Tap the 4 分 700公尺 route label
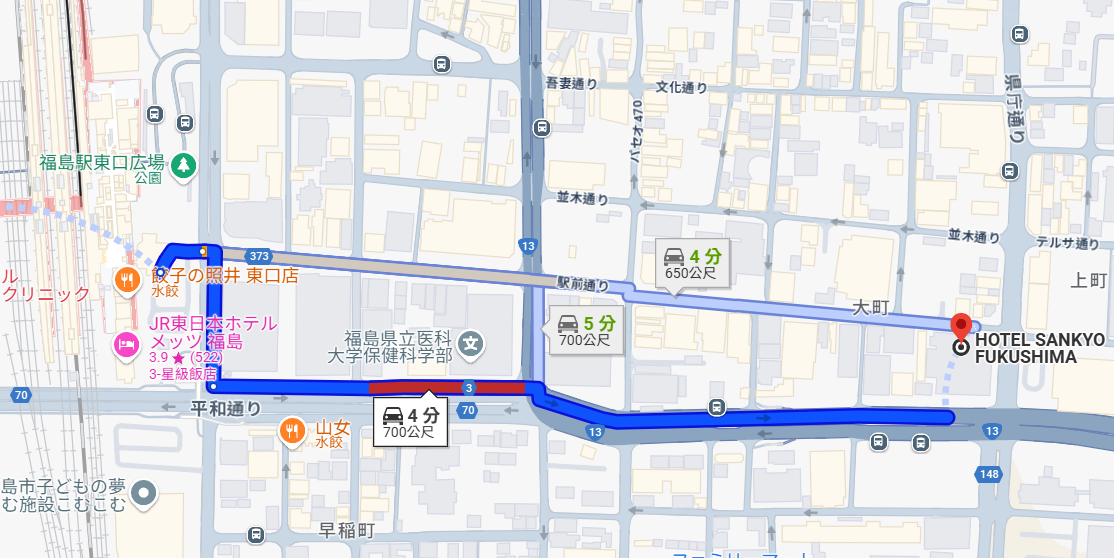Viewport: 1114px width, 558px height. pyautogui.click(x=411, y=423)
